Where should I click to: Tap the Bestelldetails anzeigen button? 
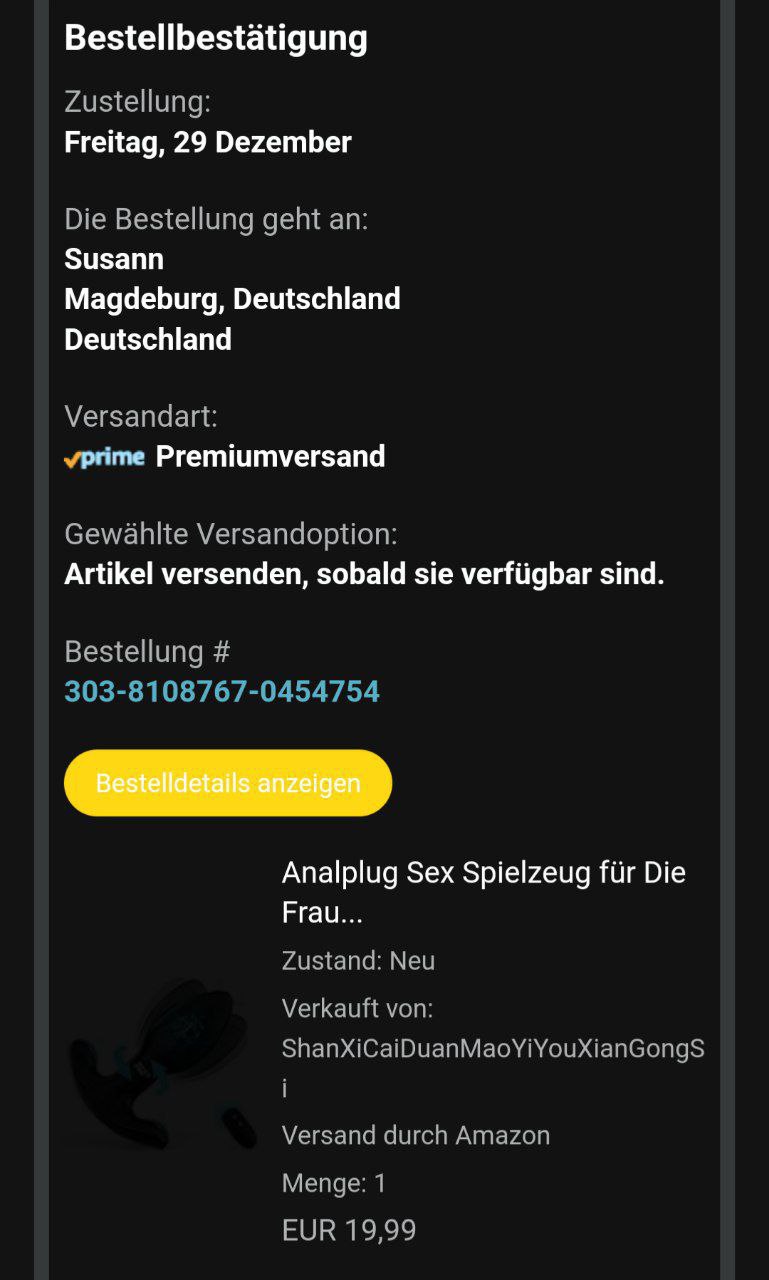pyautogui.click(x=228, y=783)
